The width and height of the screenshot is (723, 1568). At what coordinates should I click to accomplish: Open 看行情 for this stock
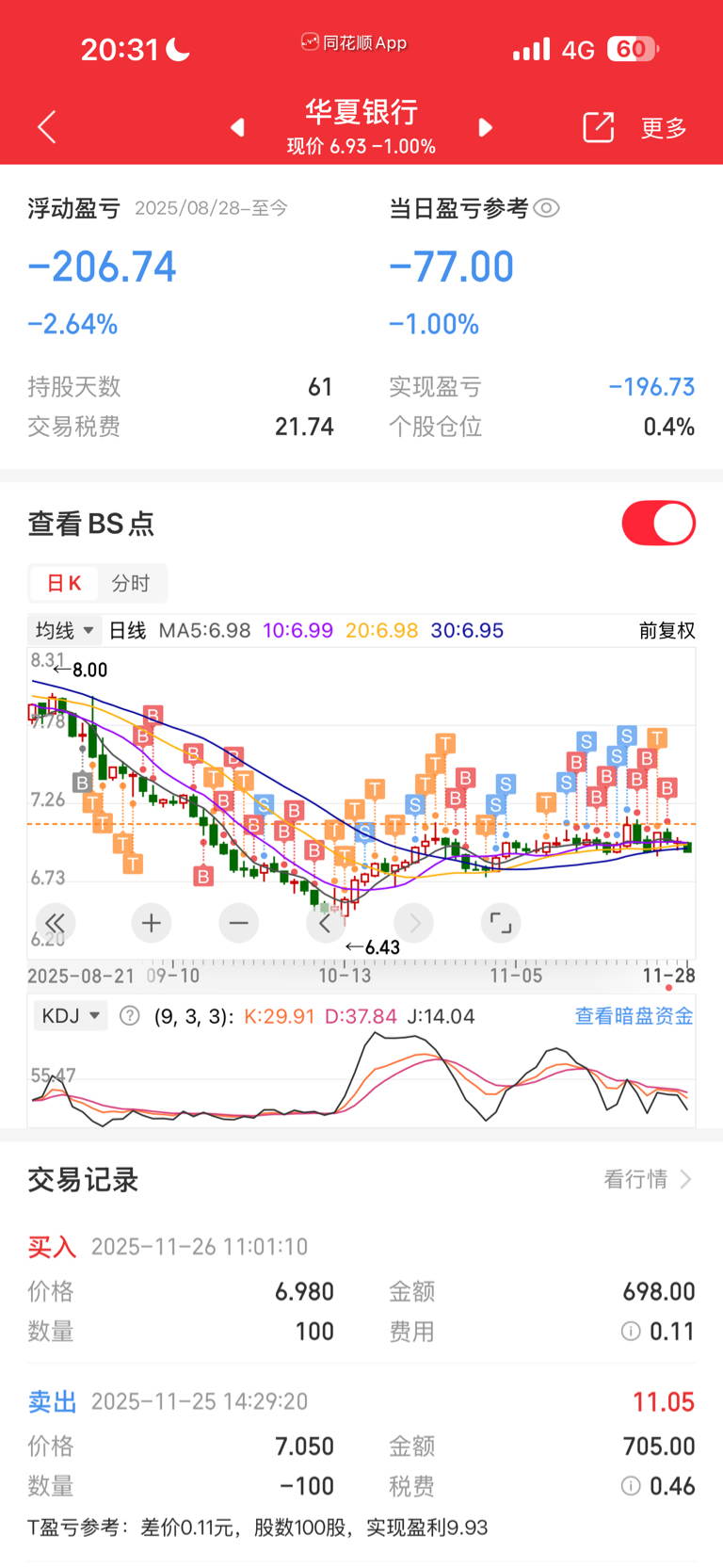pyautogui.click(x=648, y=1179)
